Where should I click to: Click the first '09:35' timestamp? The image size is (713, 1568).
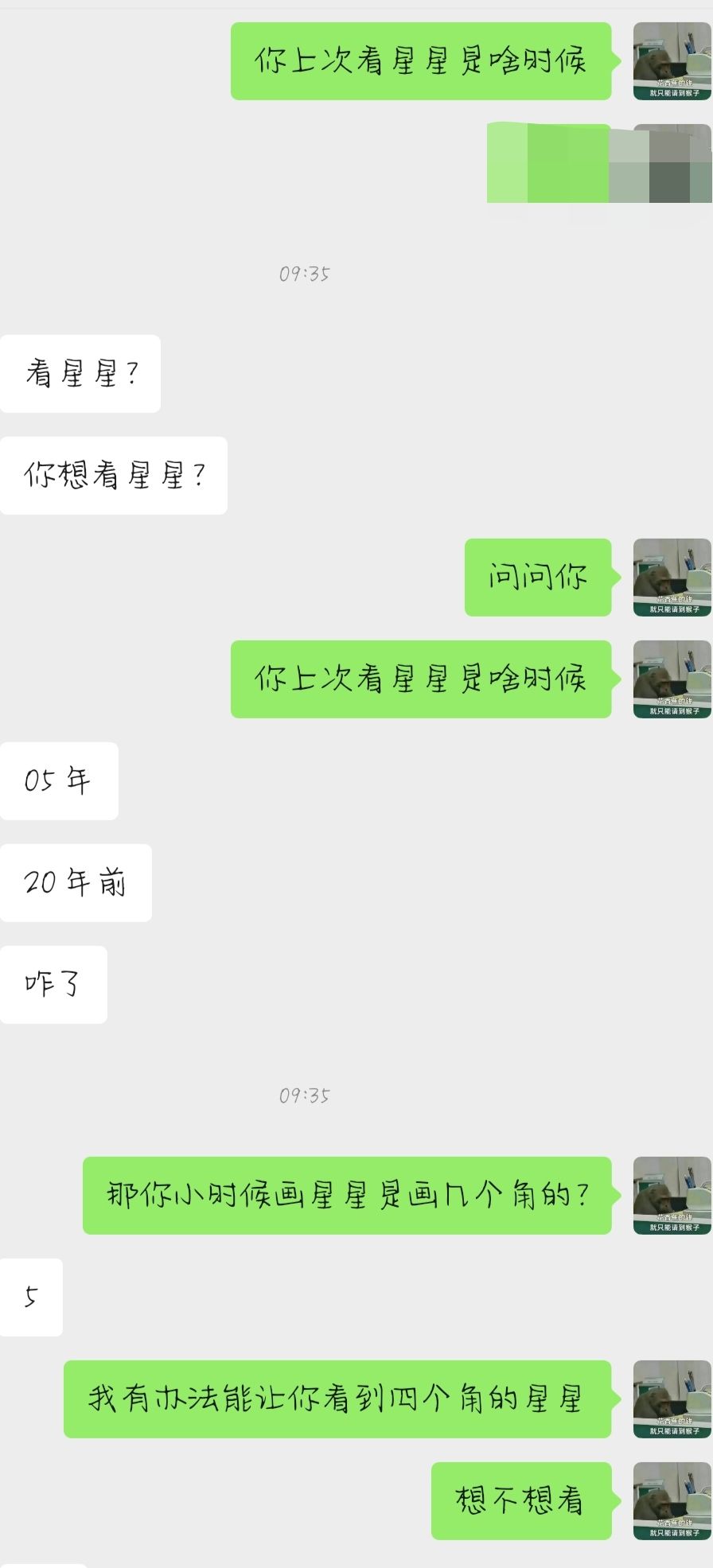[304, 274]
